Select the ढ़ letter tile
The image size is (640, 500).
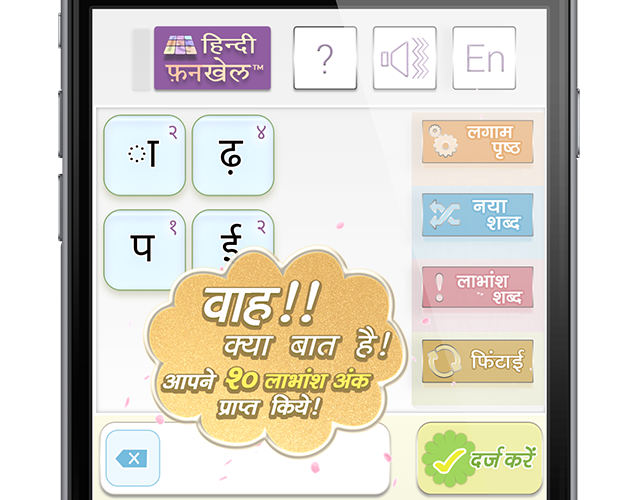point(233,155)
